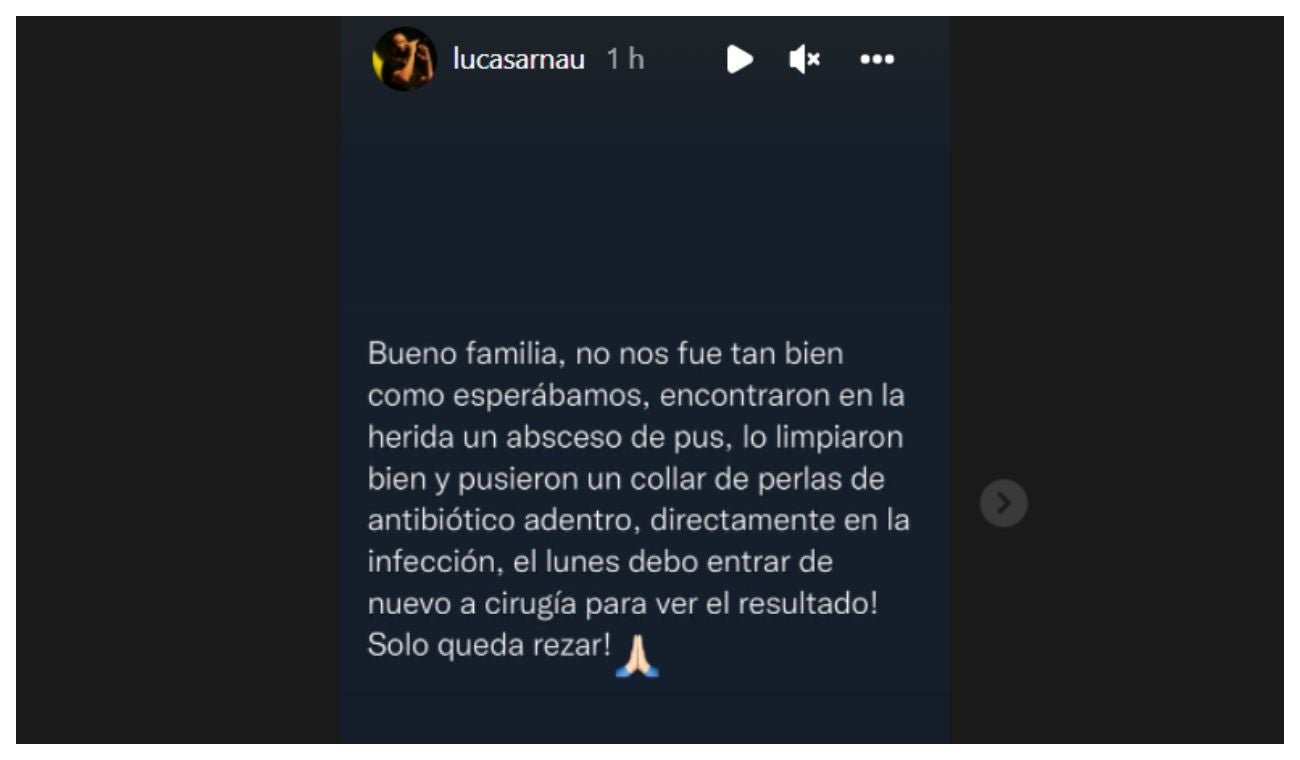This screenshot has height=760, width=1300.
Task: Open the three-dot options menu
Action: click(x=877, y=60)
